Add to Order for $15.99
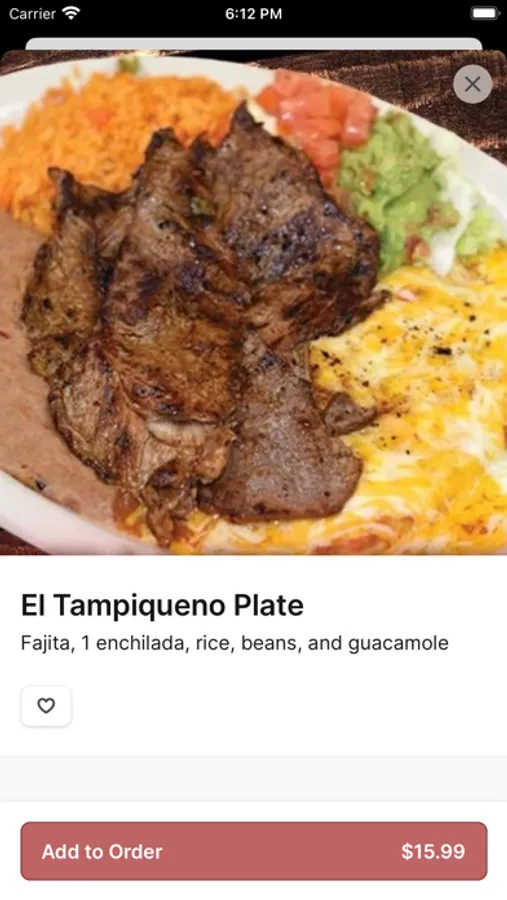 point(254,851)
